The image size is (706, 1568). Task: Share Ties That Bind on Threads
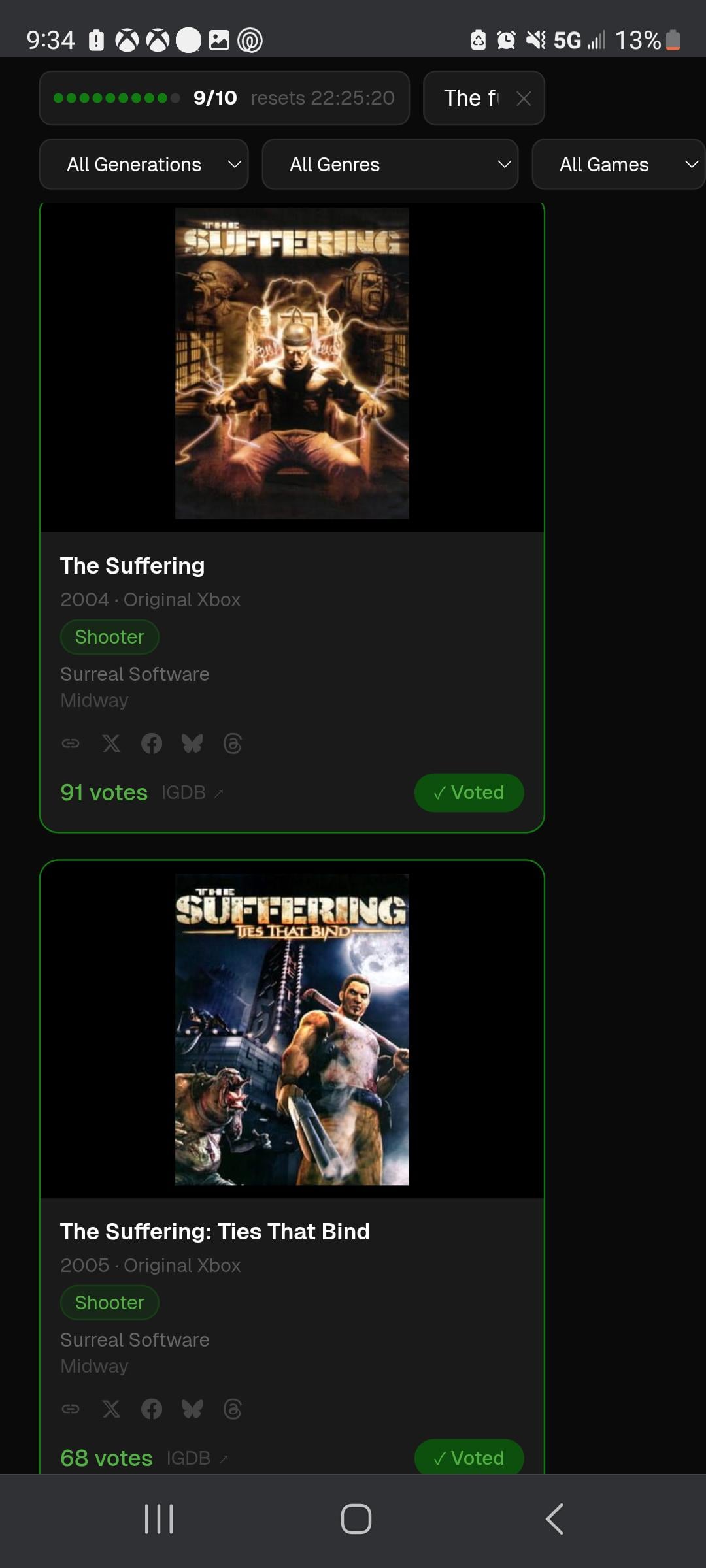(233, 1409)
